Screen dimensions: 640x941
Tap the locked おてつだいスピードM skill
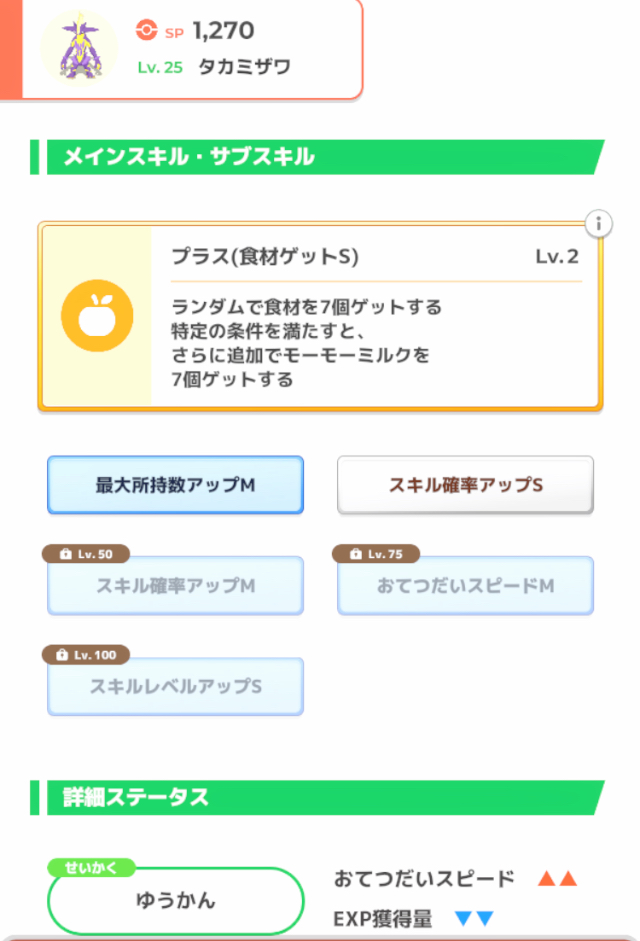click(465, 586)
